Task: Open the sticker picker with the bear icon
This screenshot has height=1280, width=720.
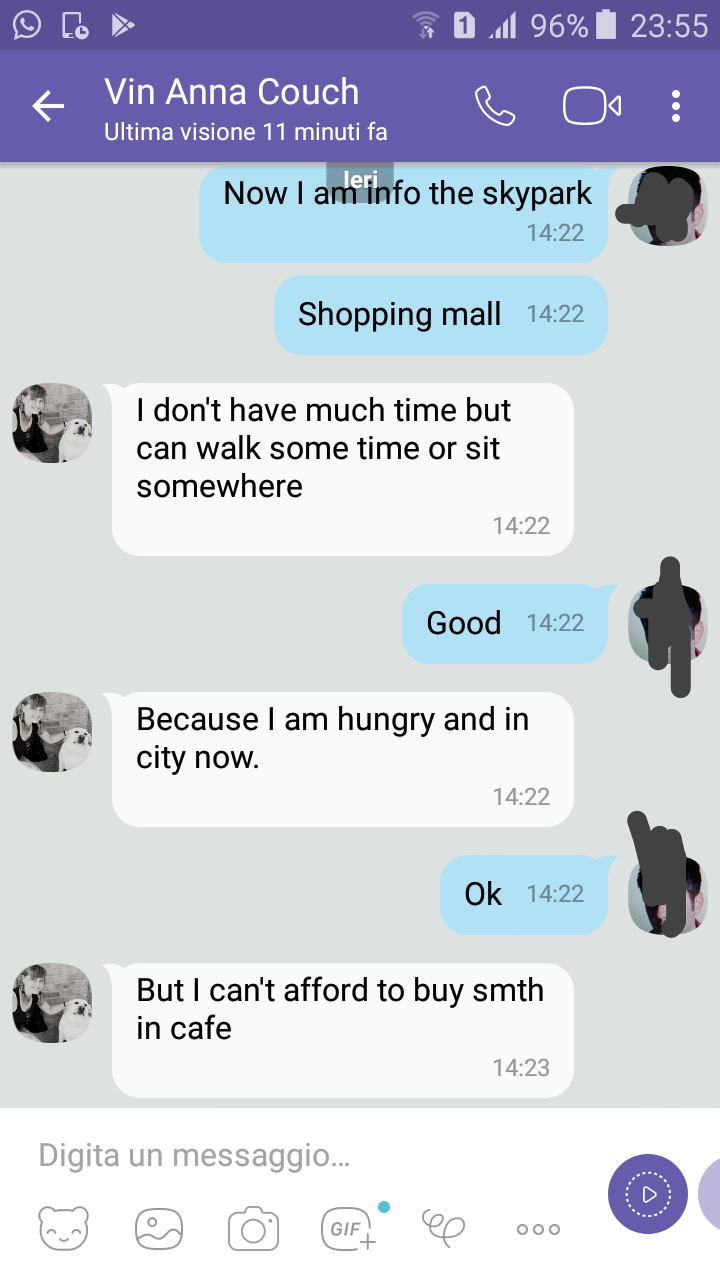Action: (x=64, y=1228)
